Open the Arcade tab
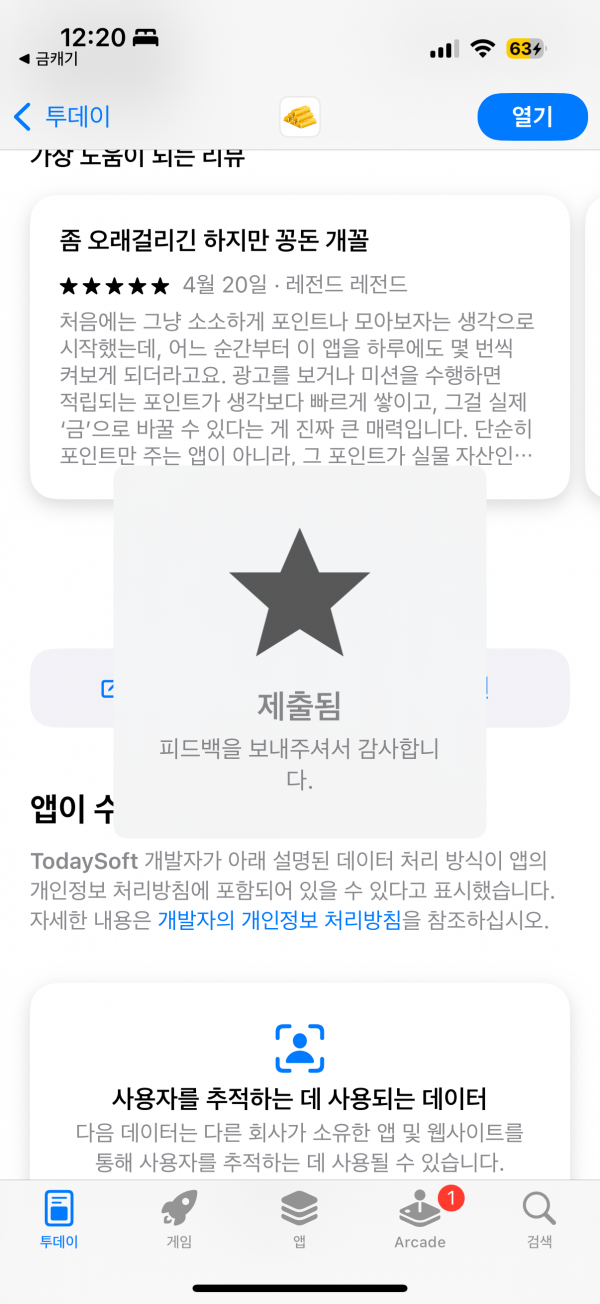 (420, 1220)
